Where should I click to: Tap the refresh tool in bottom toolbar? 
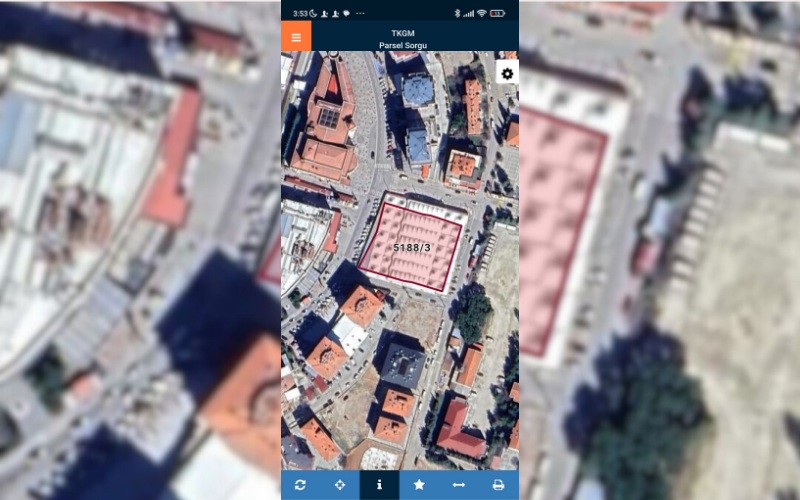[x=300, y=485]
